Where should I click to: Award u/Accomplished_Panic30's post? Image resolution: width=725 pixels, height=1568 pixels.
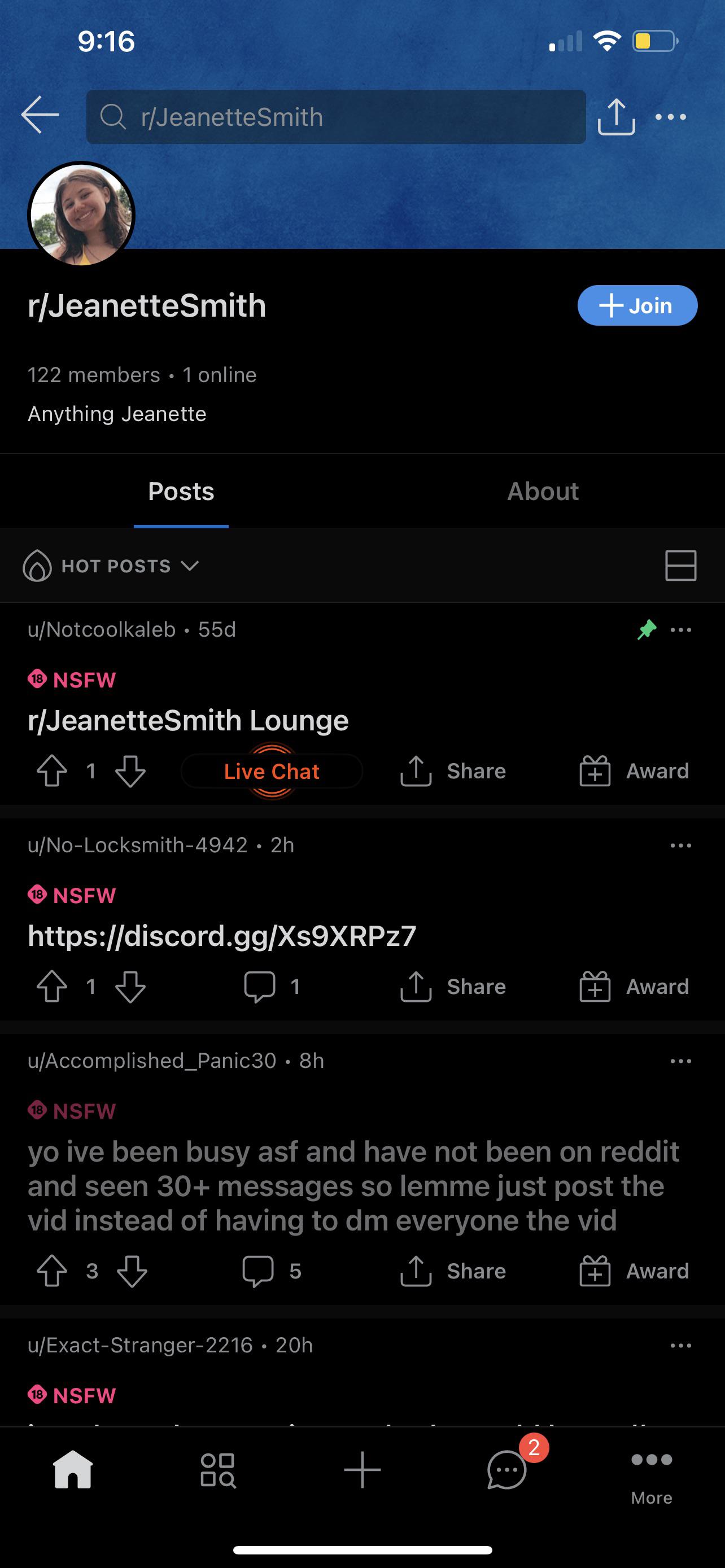[634, 1271]
